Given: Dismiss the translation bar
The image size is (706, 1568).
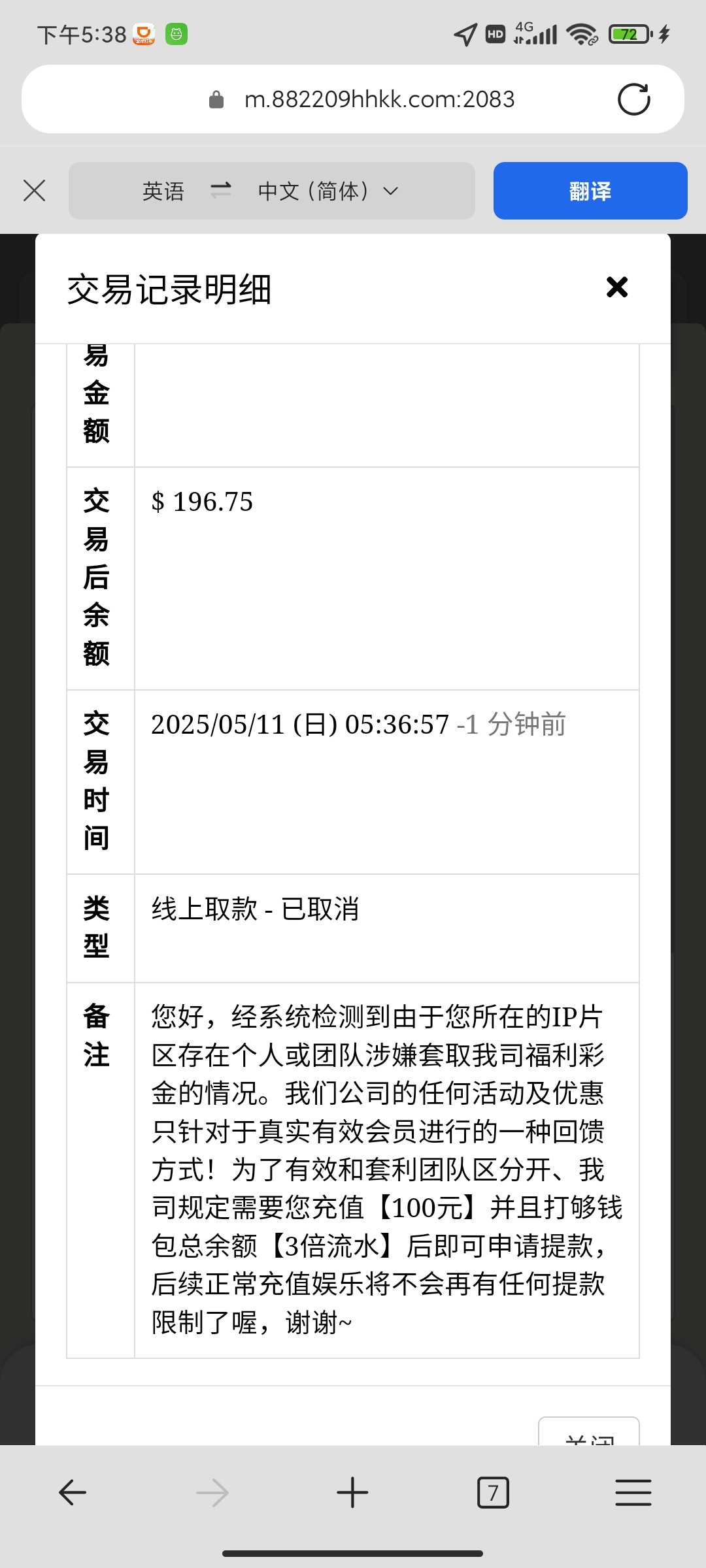Looking at the screenshot, I should [34, 191].
